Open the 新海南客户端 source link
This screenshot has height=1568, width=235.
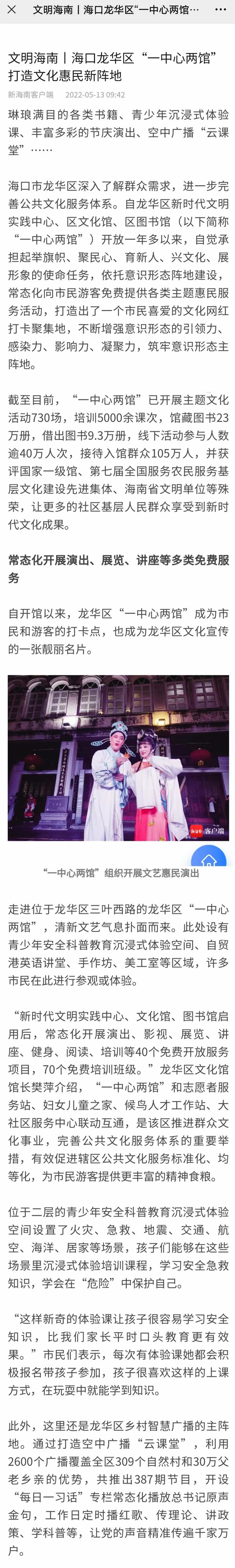pos(31,95)
